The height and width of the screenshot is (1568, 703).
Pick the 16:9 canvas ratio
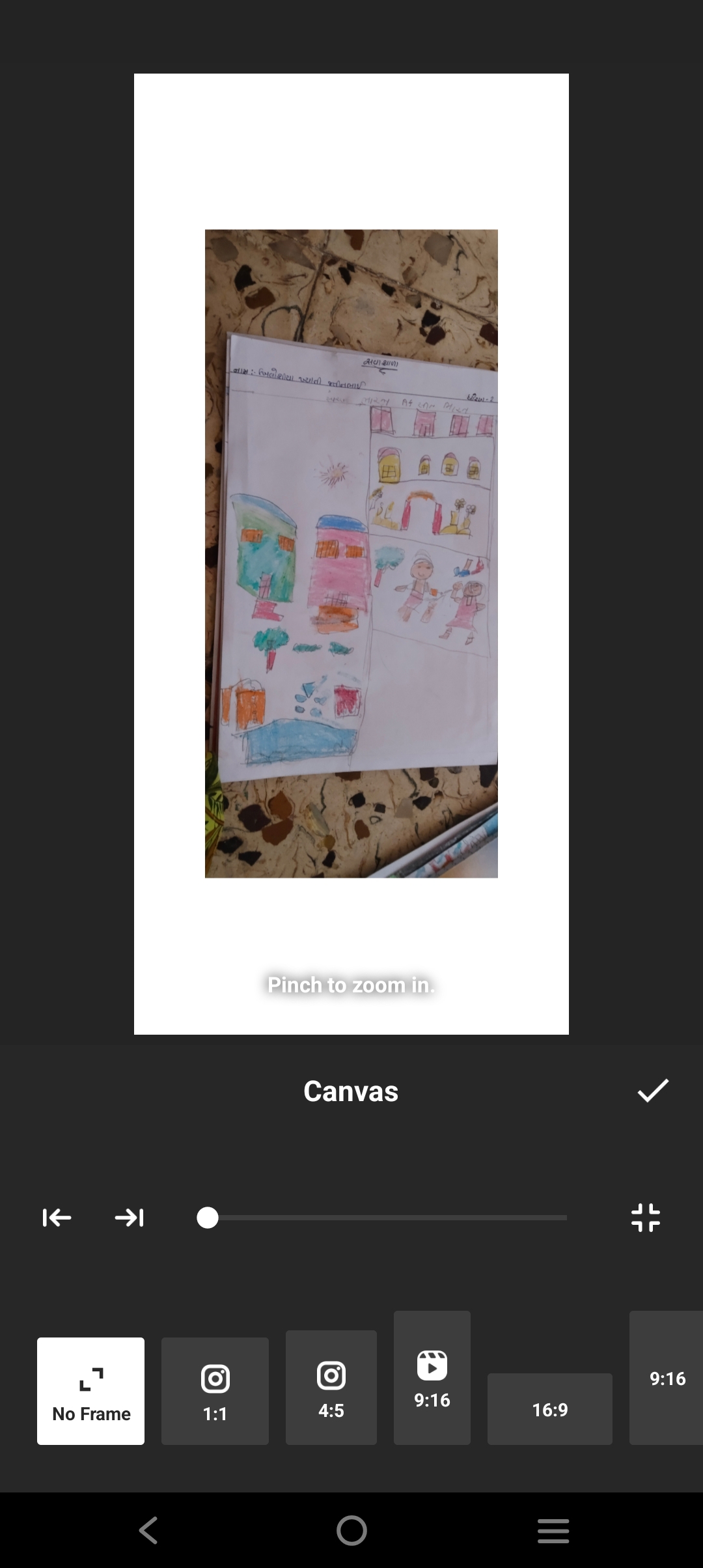[x=549, y=1409]
